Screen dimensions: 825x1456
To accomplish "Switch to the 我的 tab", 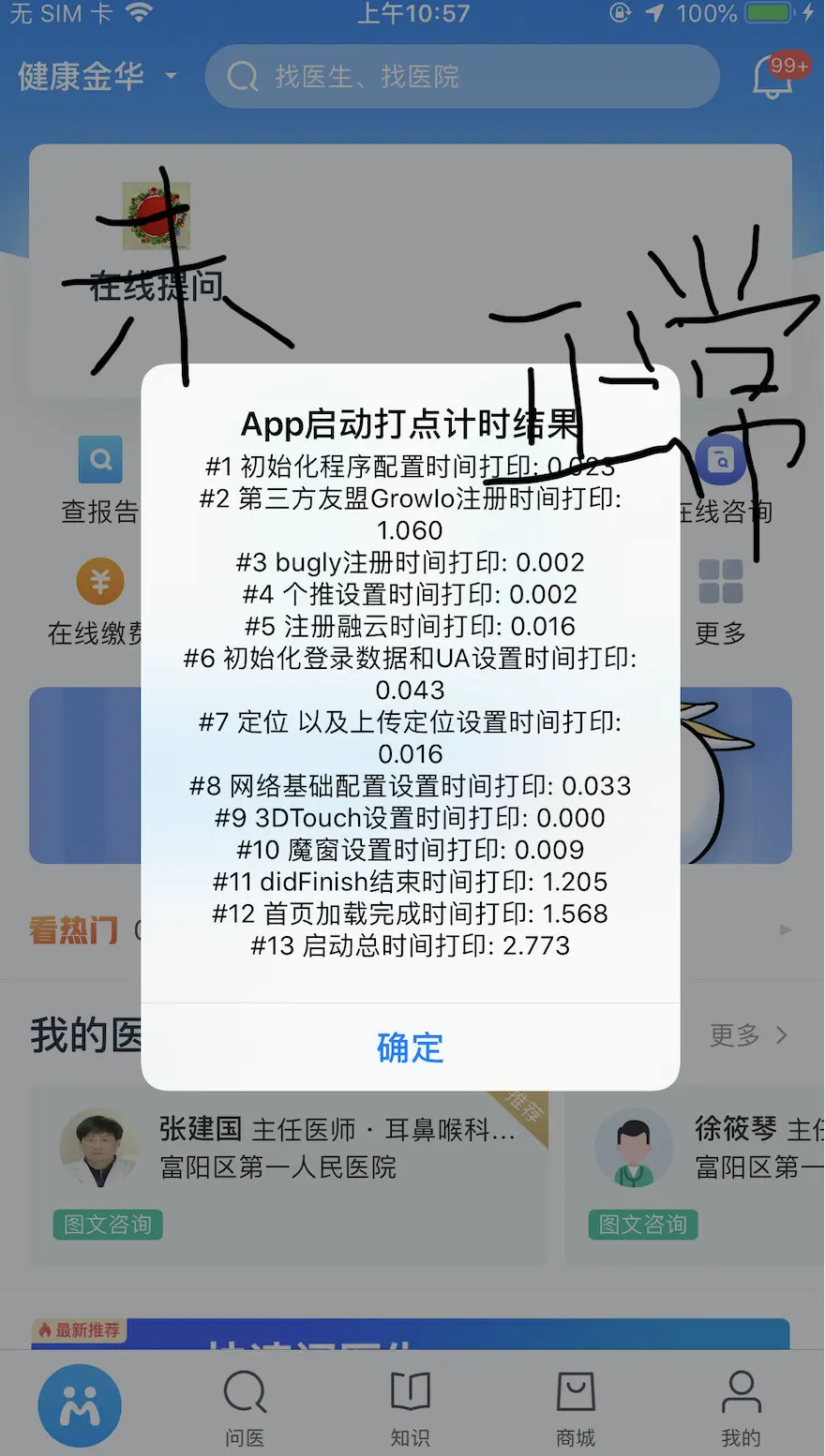I will tap(741, 1406).
